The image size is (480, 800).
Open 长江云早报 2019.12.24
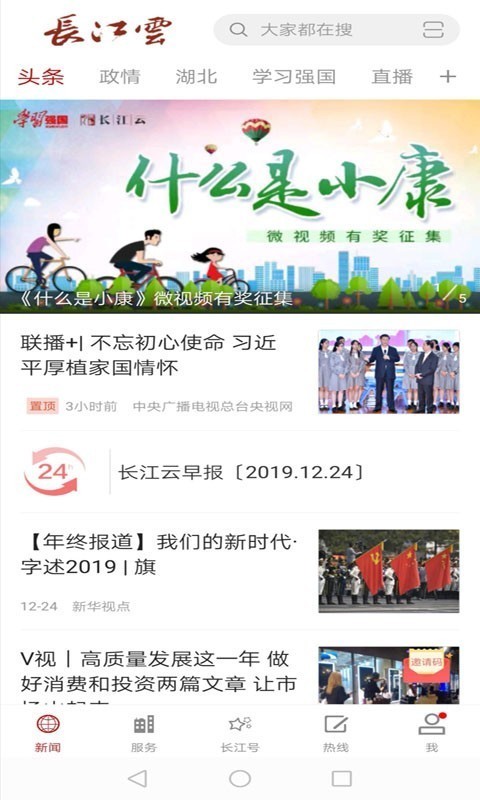(x=240, y=471)
